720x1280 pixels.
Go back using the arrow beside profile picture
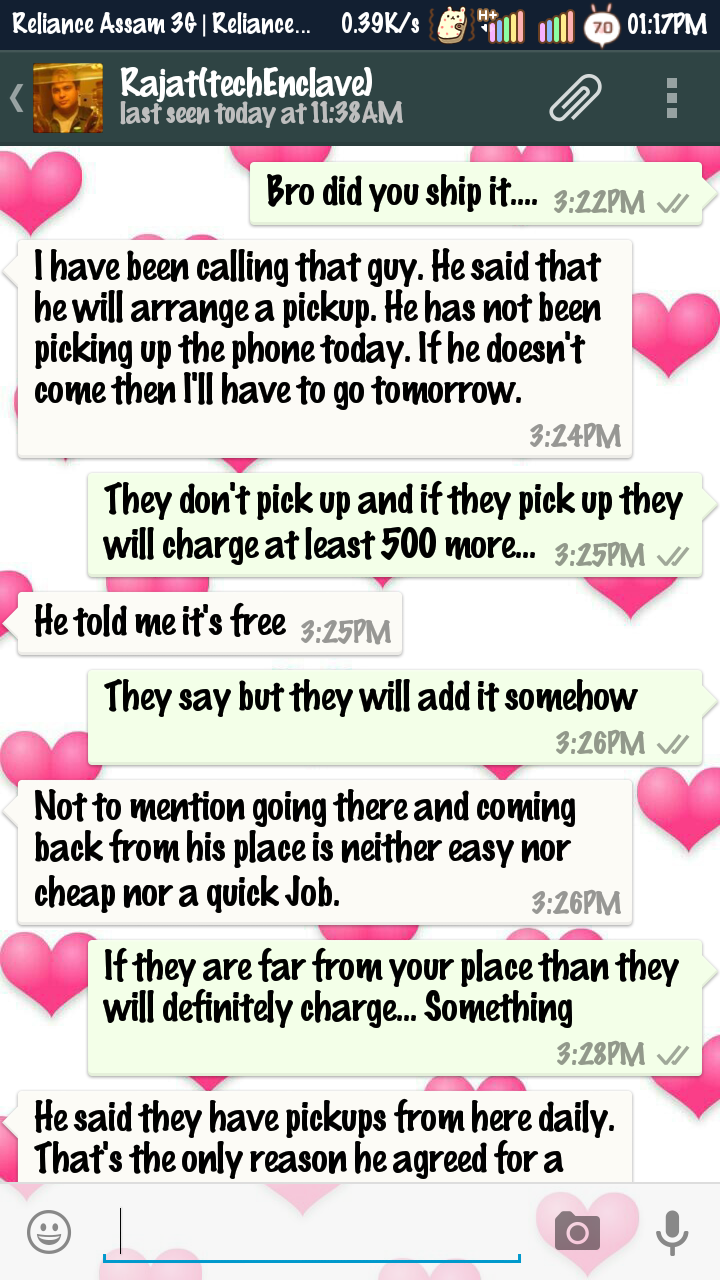point(16,98)
